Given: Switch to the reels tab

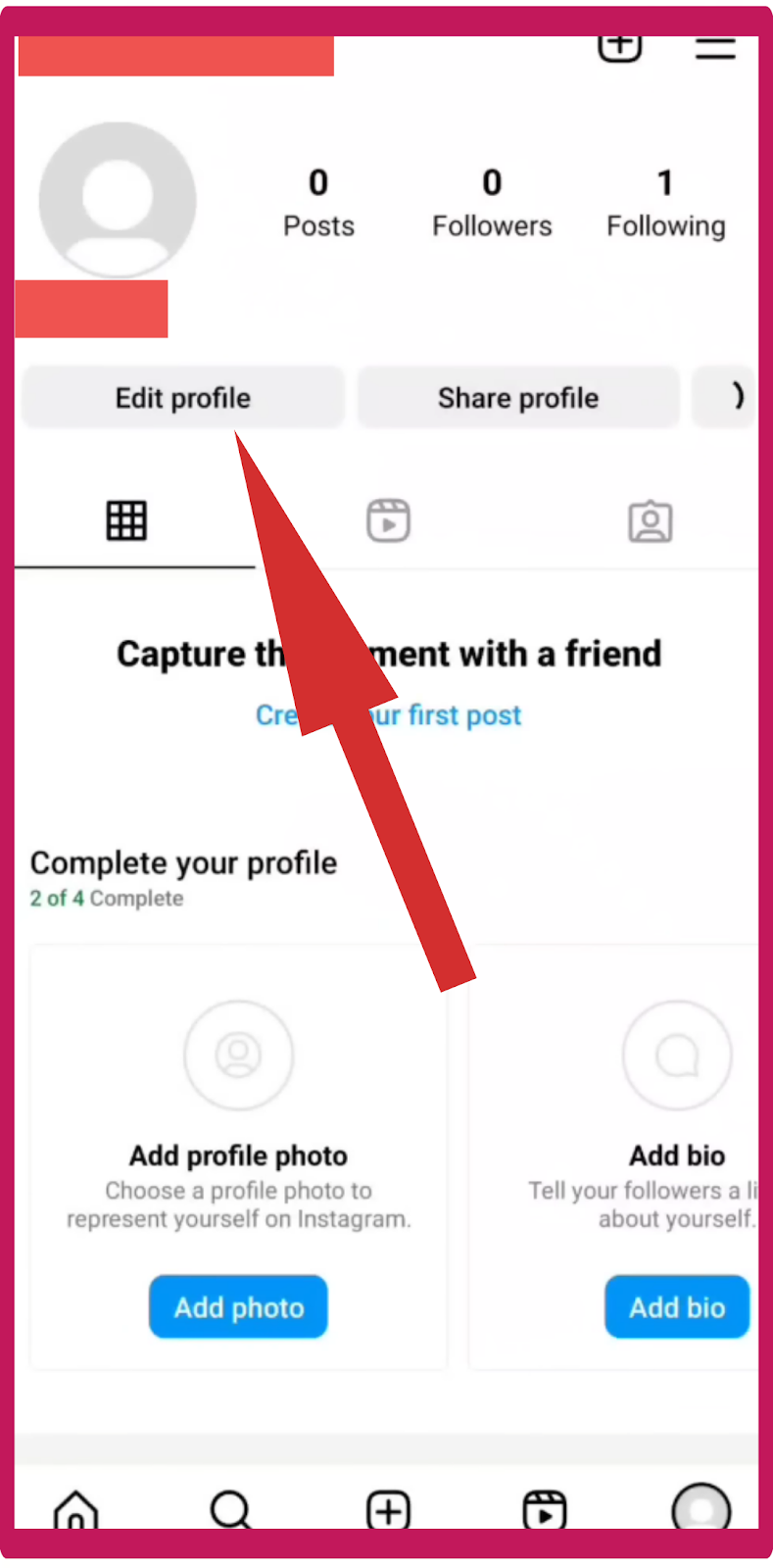Looking at the screenshot, I should 388,520.
